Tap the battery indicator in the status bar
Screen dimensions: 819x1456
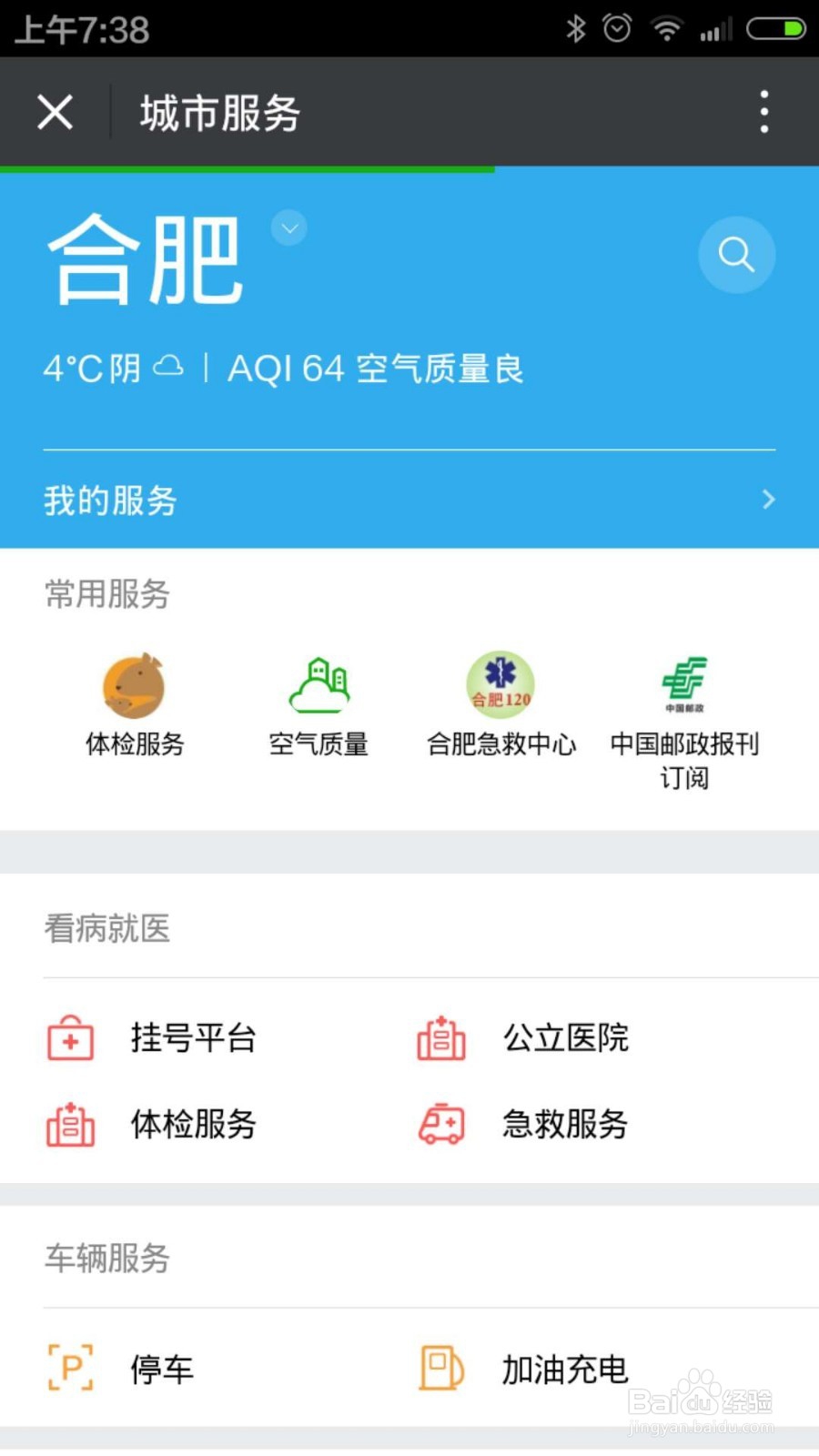(774, 27)
